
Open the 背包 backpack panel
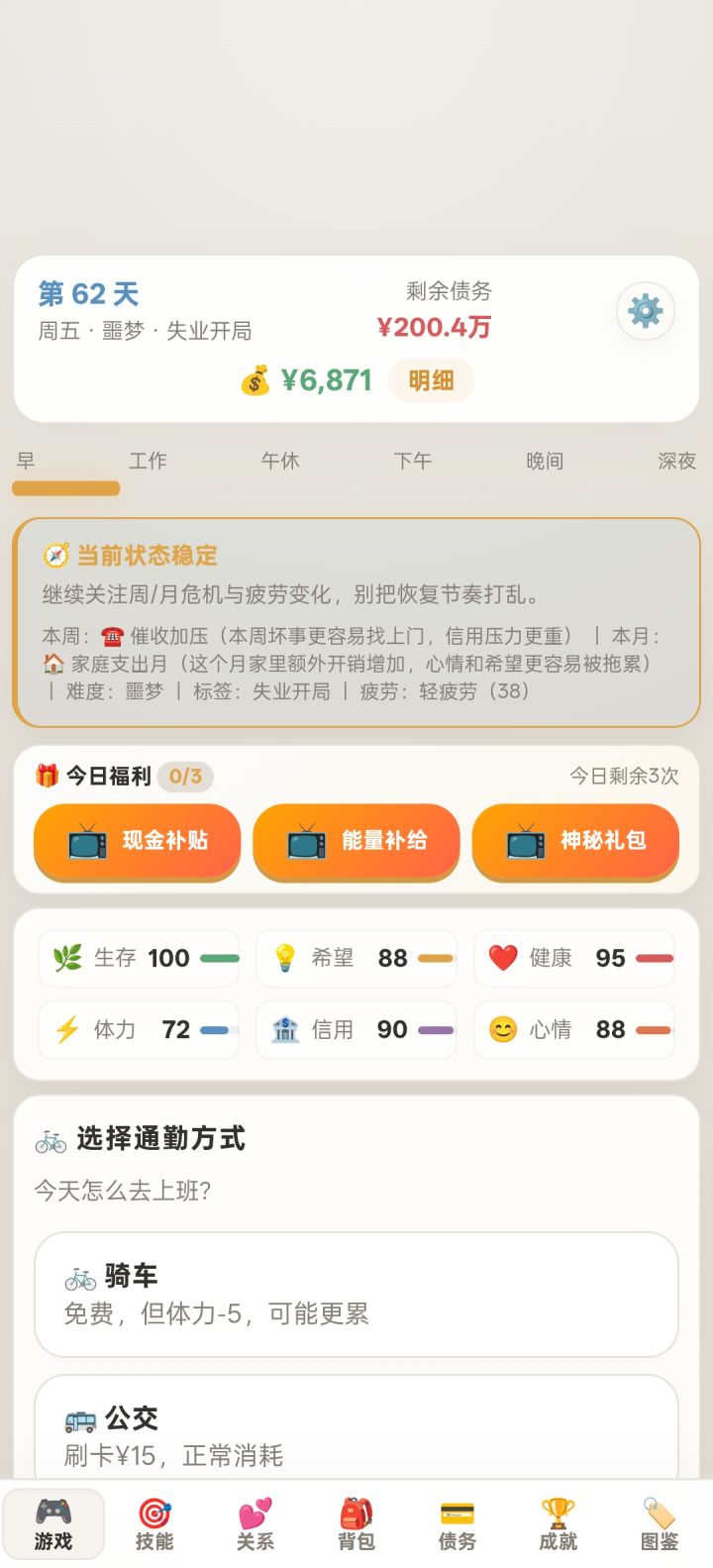point(356,1522)
